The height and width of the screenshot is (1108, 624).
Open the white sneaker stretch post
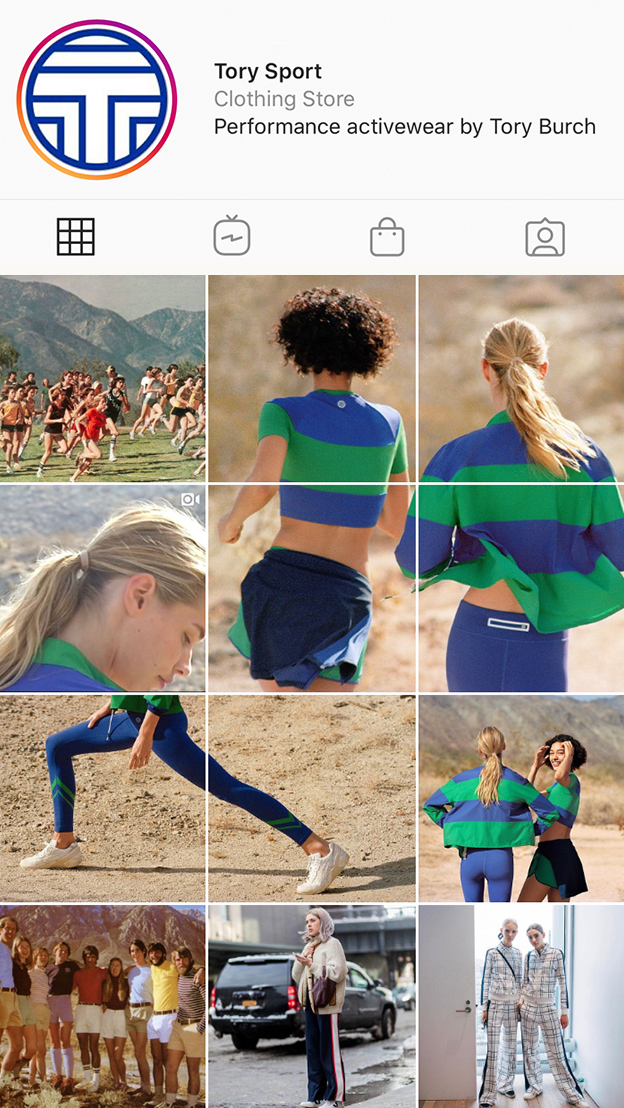(311, 798)
